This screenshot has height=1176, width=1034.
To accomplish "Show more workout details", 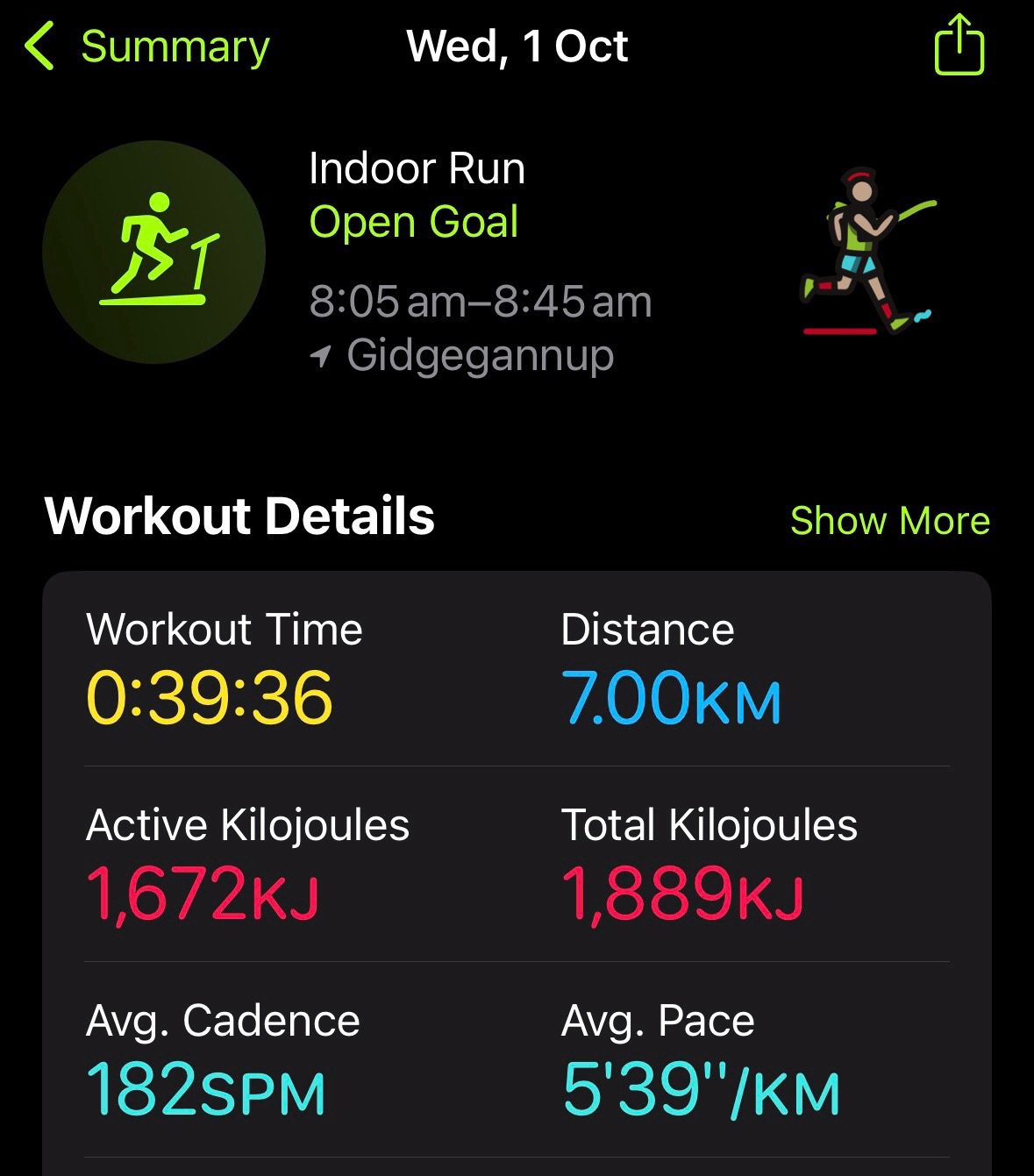I will click(889, 520).
